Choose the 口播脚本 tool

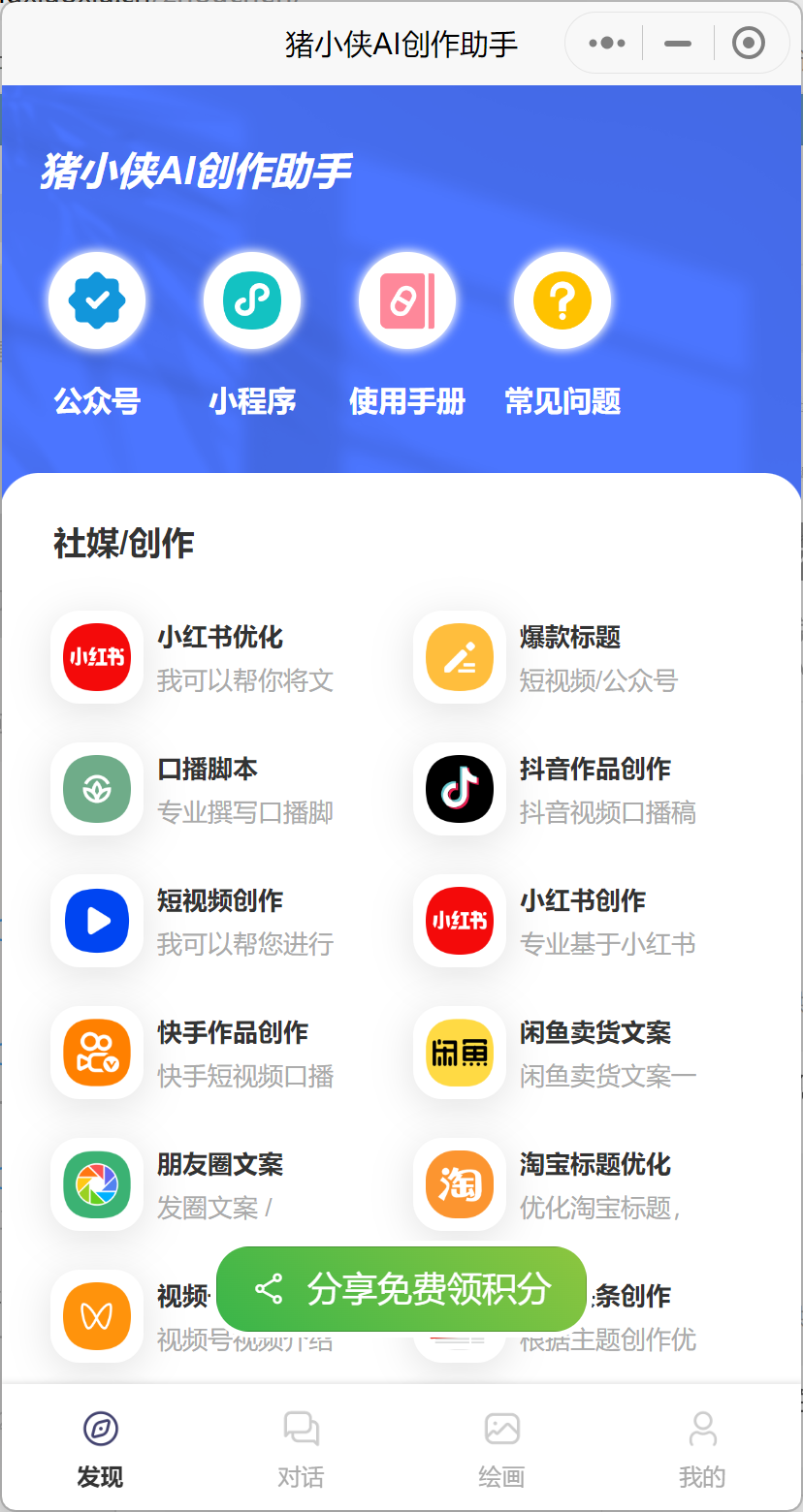(x=194, y=789)
